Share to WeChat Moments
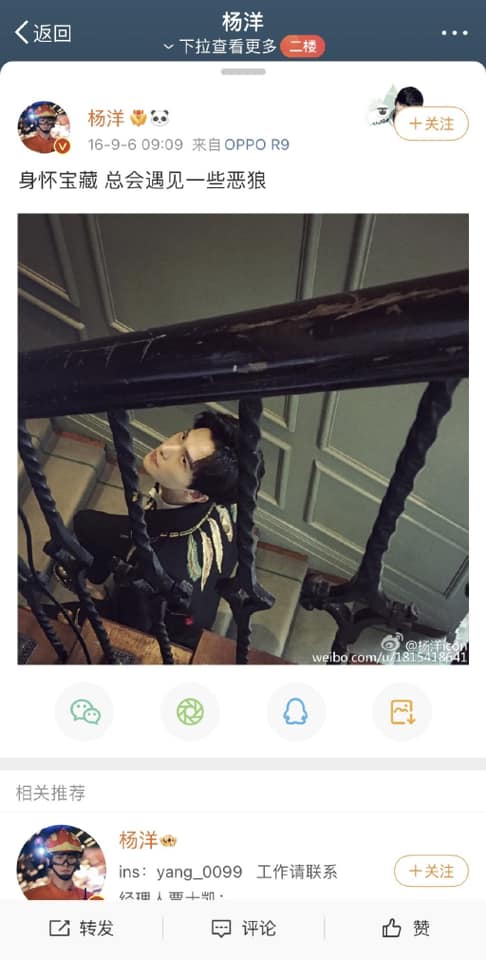The width and height of the screenshot is (486, 960). [x=190, y=711]
